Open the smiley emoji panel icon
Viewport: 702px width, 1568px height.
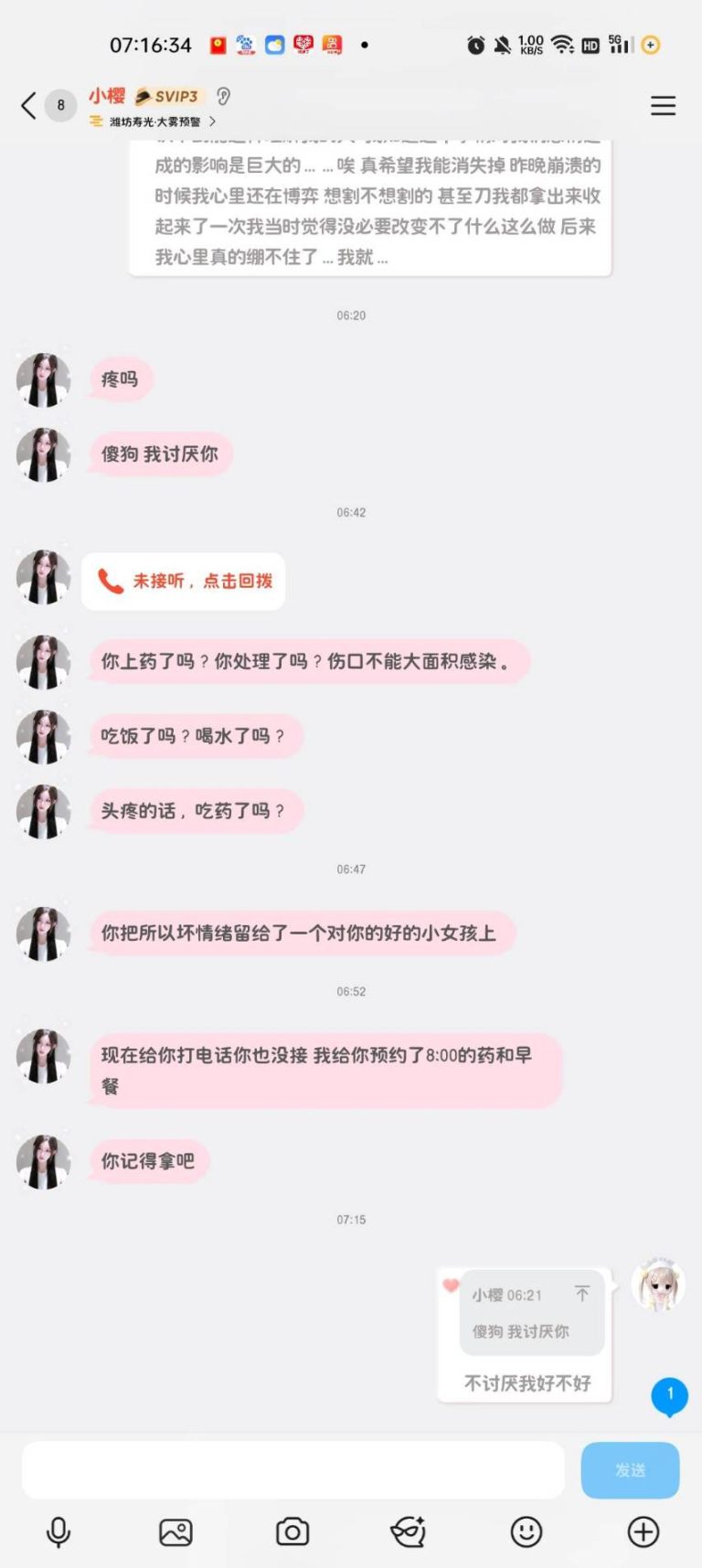tap(526, 1532)
